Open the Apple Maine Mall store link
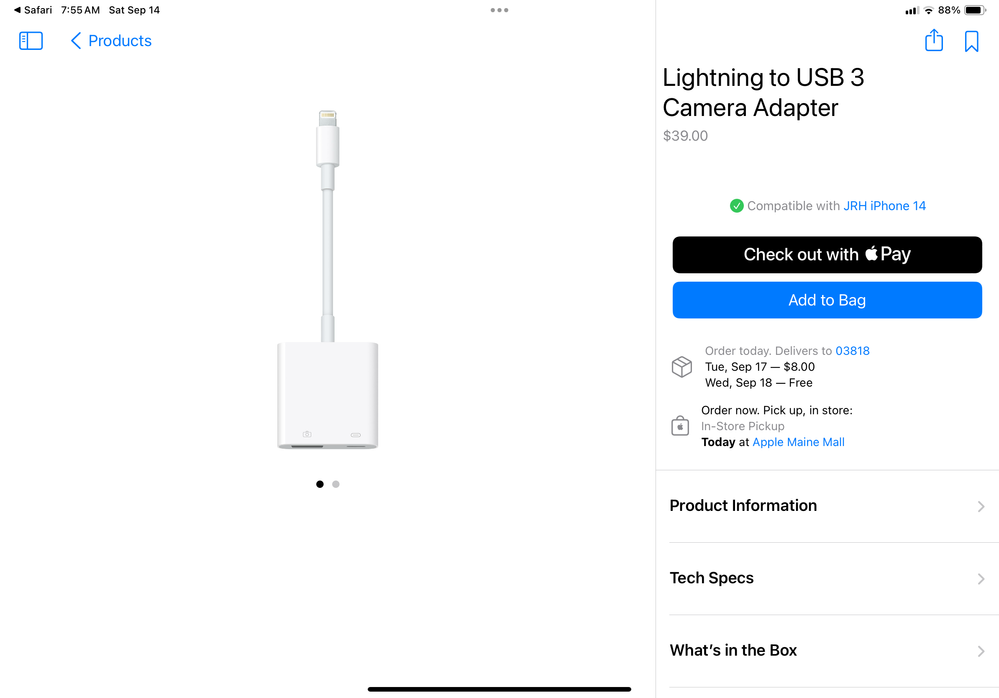Image resolution: width=999 pixels, height=698 pixels. click(x=798, y=442)
